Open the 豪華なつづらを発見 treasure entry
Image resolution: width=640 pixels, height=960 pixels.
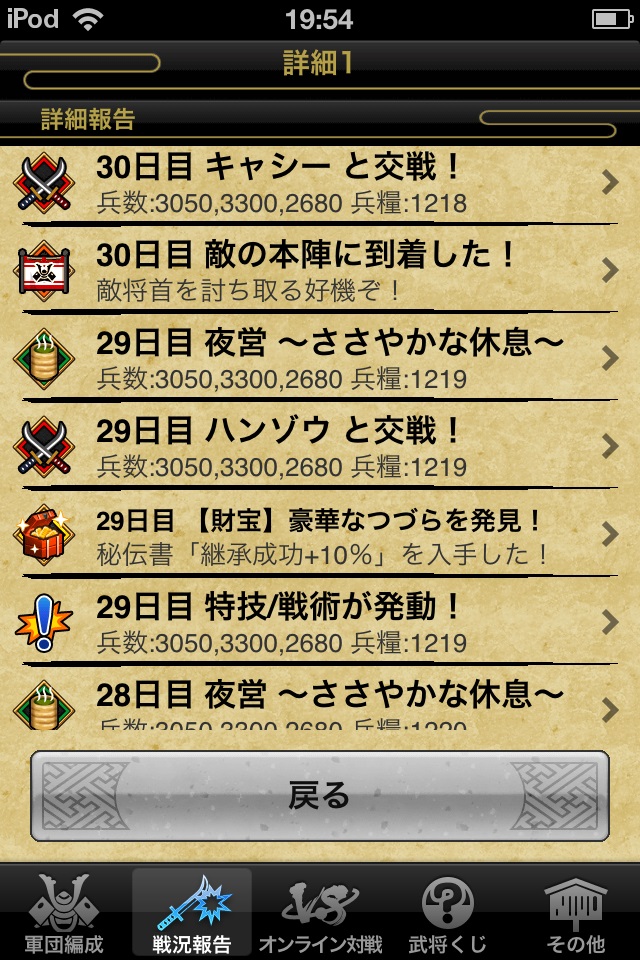[x=320, y=534]
